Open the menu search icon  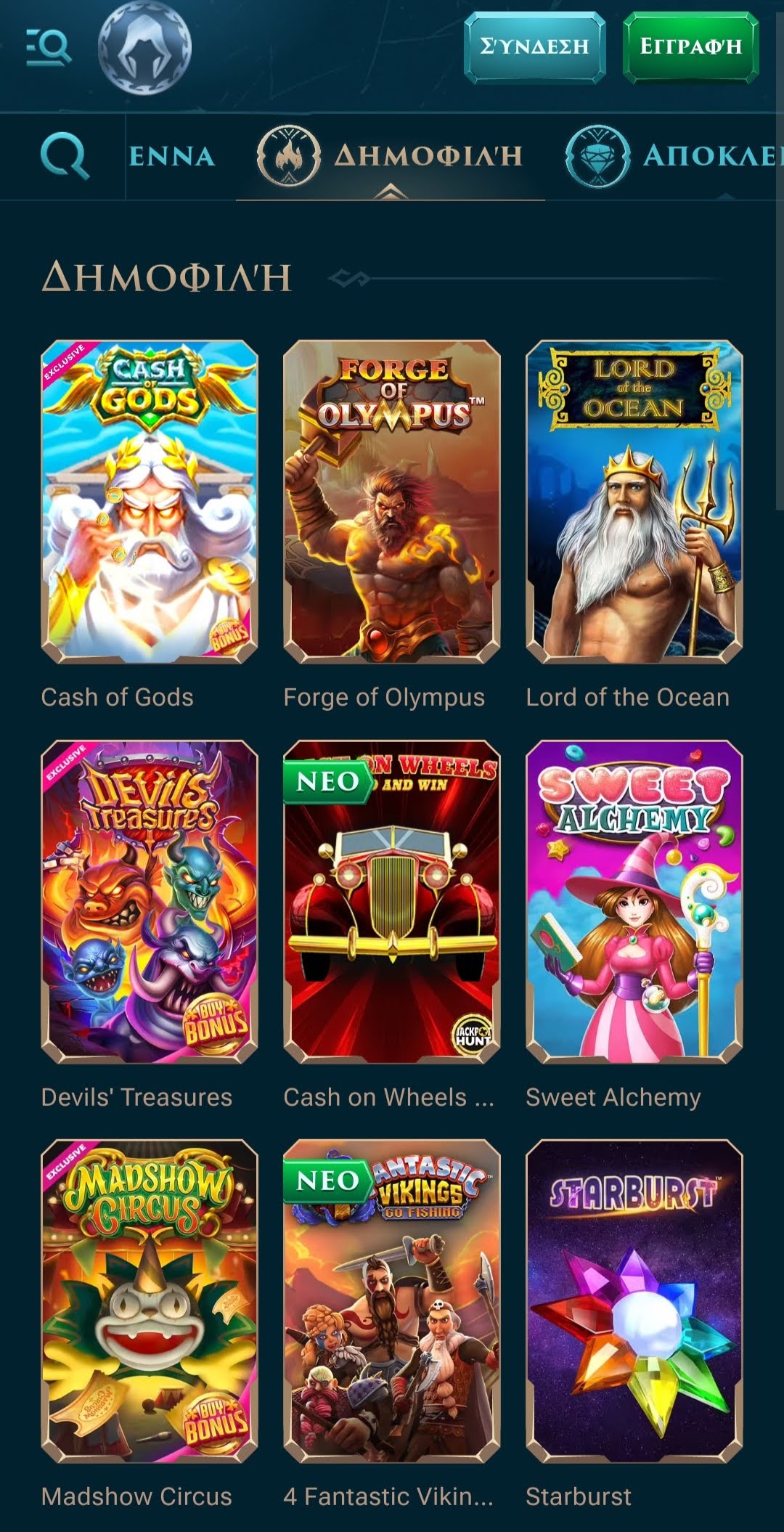49,46
